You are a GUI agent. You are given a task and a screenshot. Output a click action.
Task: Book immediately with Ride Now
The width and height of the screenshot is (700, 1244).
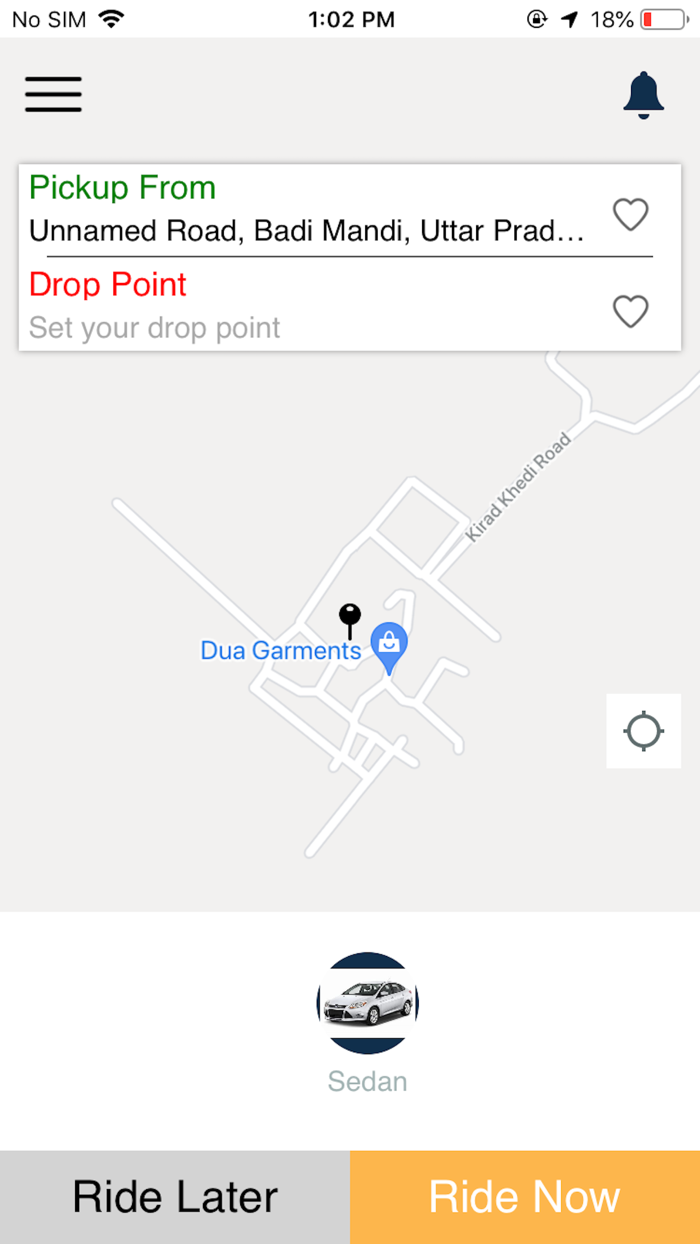[x=525, y=1197]
